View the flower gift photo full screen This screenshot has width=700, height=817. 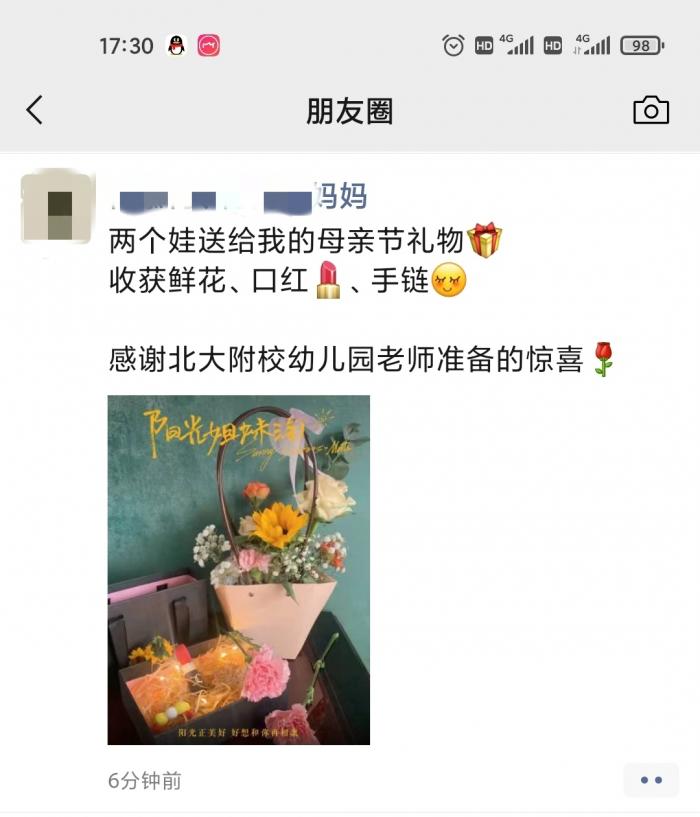[x=239, y=569]
